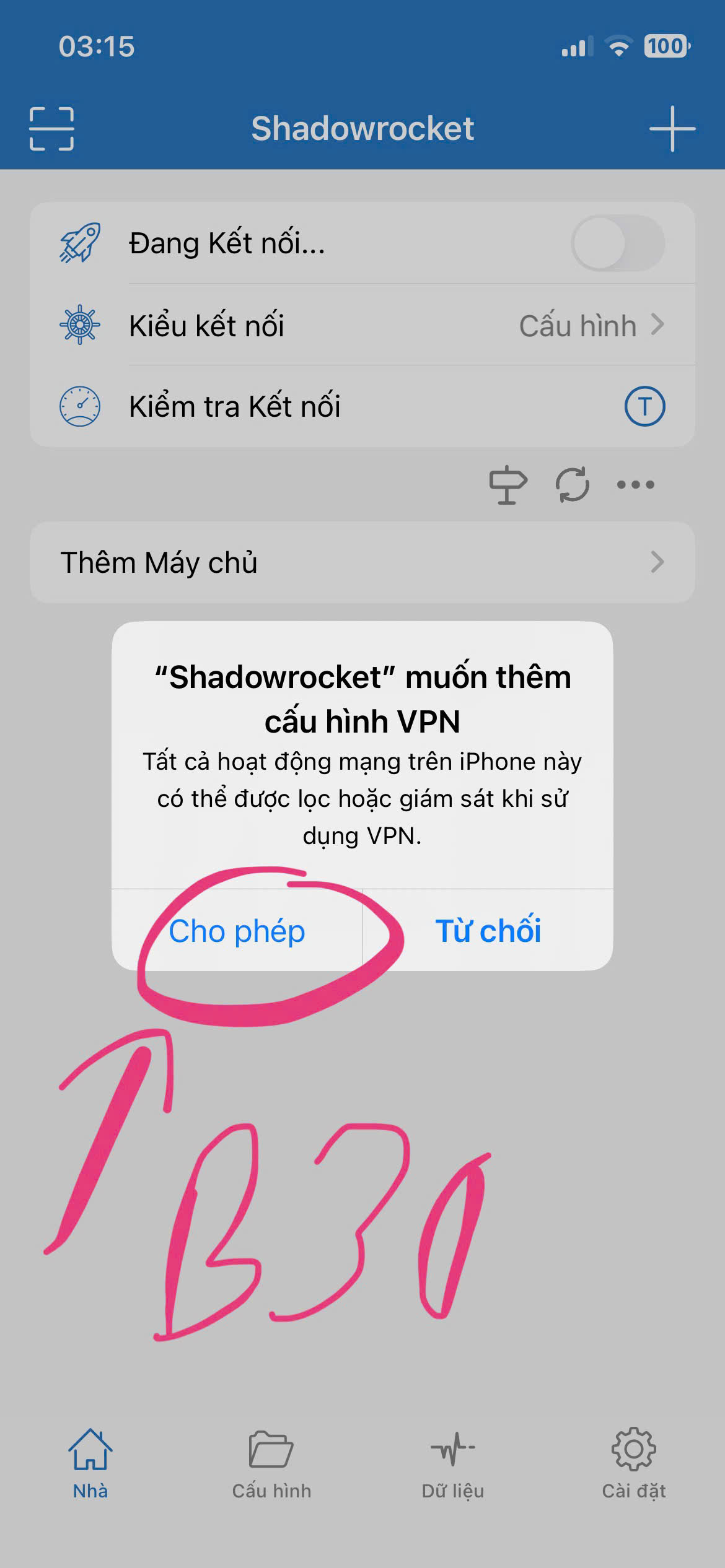Refresh the server list
The height and width of the screenshot is (1568, 725).
(x=572, y=484)
